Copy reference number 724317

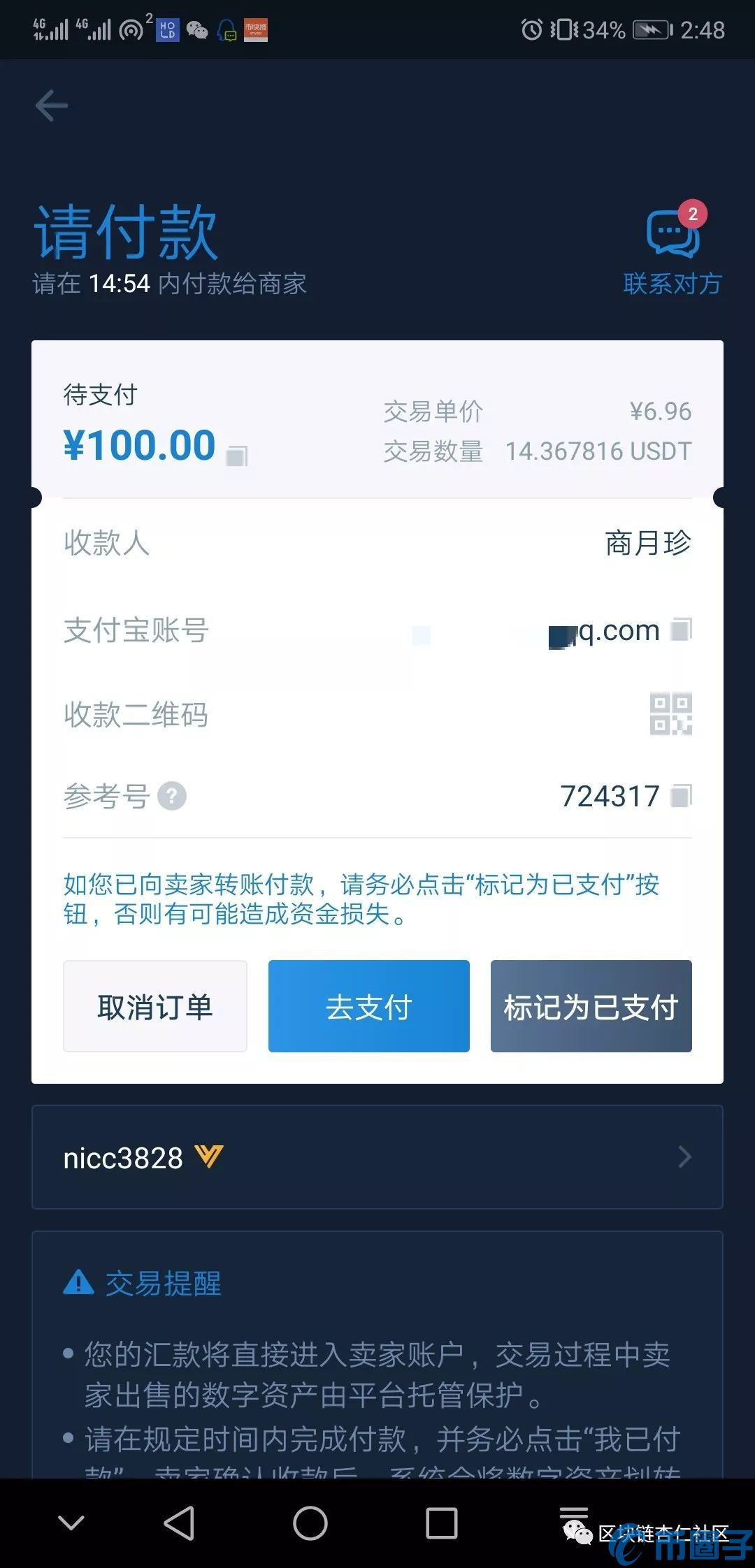[x=681, y=796]
